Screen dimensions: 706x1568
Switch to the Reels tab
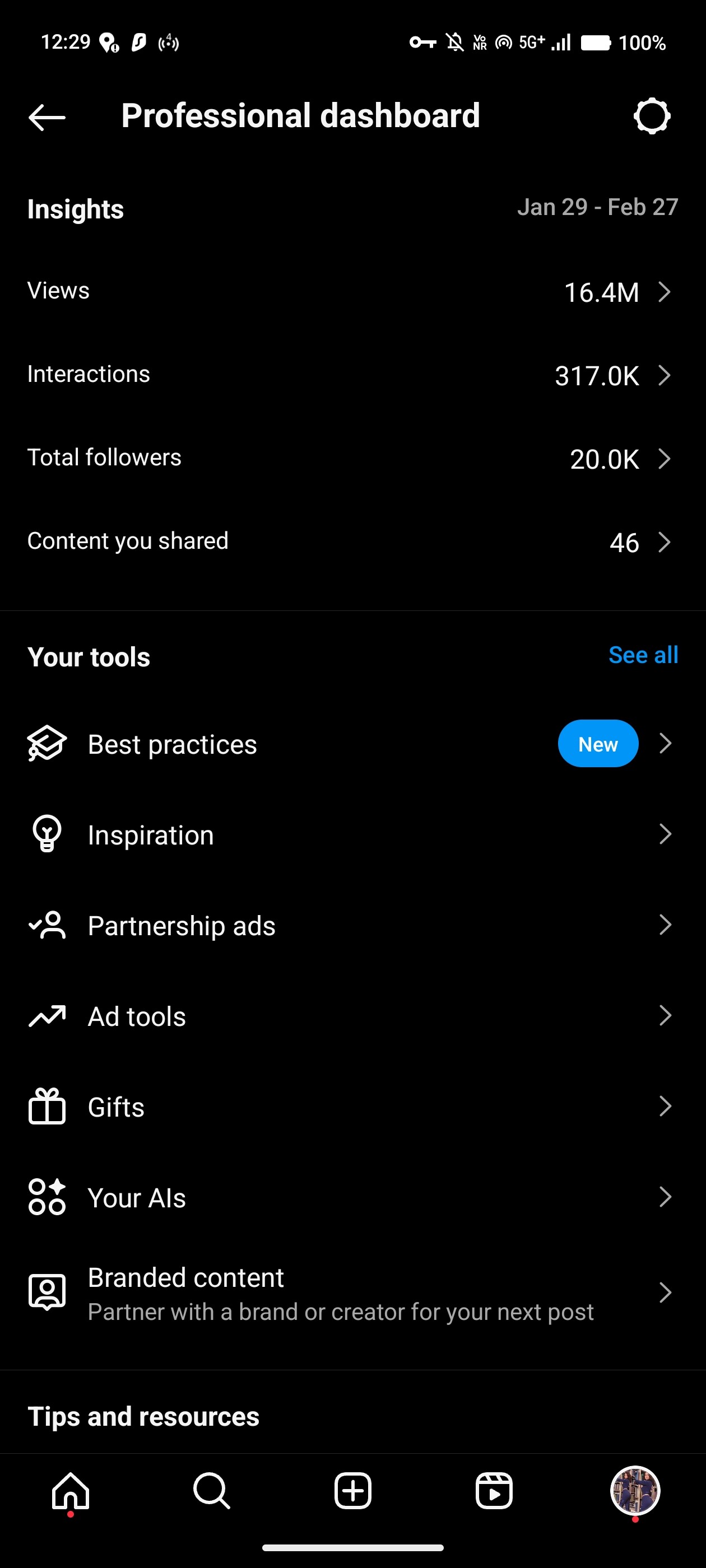pyautogui.click(x=494, y=1491)
